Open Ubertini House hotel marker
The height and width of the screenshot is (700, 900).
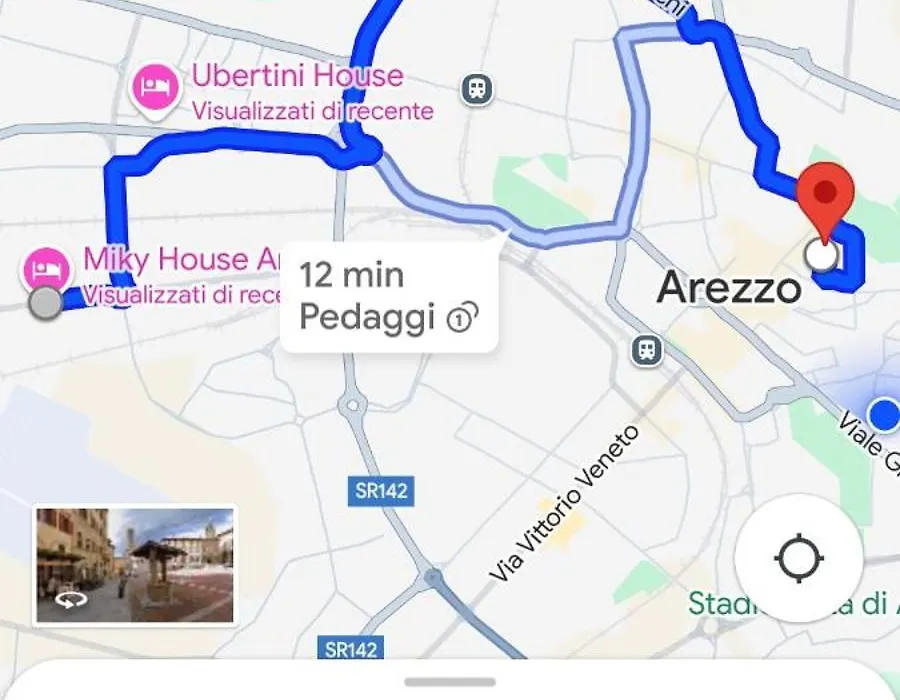(x=155, y=87)
